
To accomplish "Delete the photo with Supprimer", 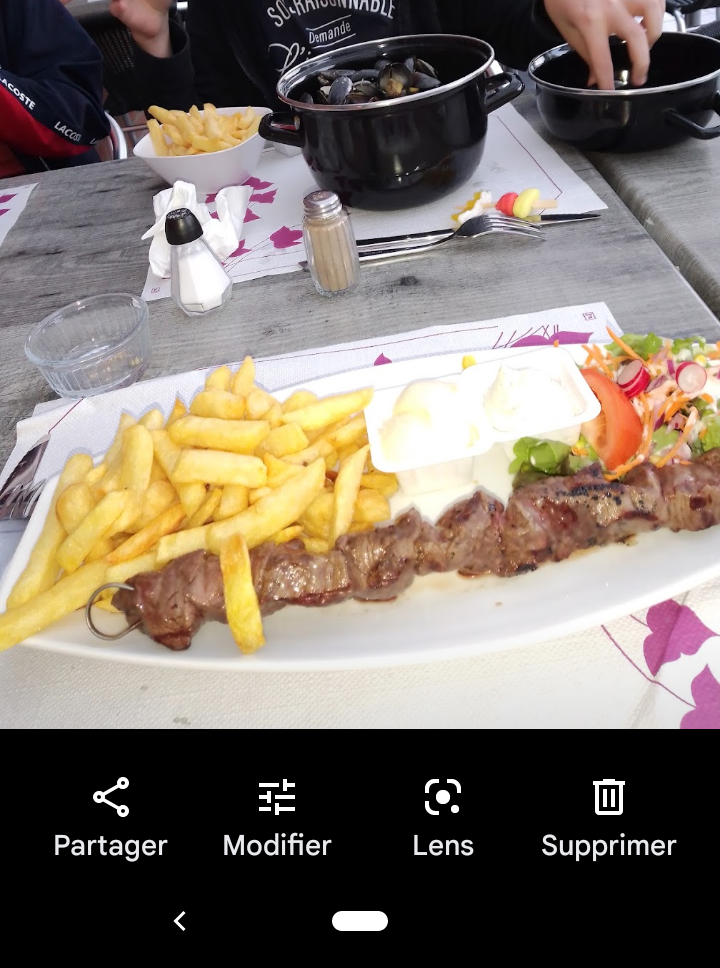I will click(x=608, y=817).
